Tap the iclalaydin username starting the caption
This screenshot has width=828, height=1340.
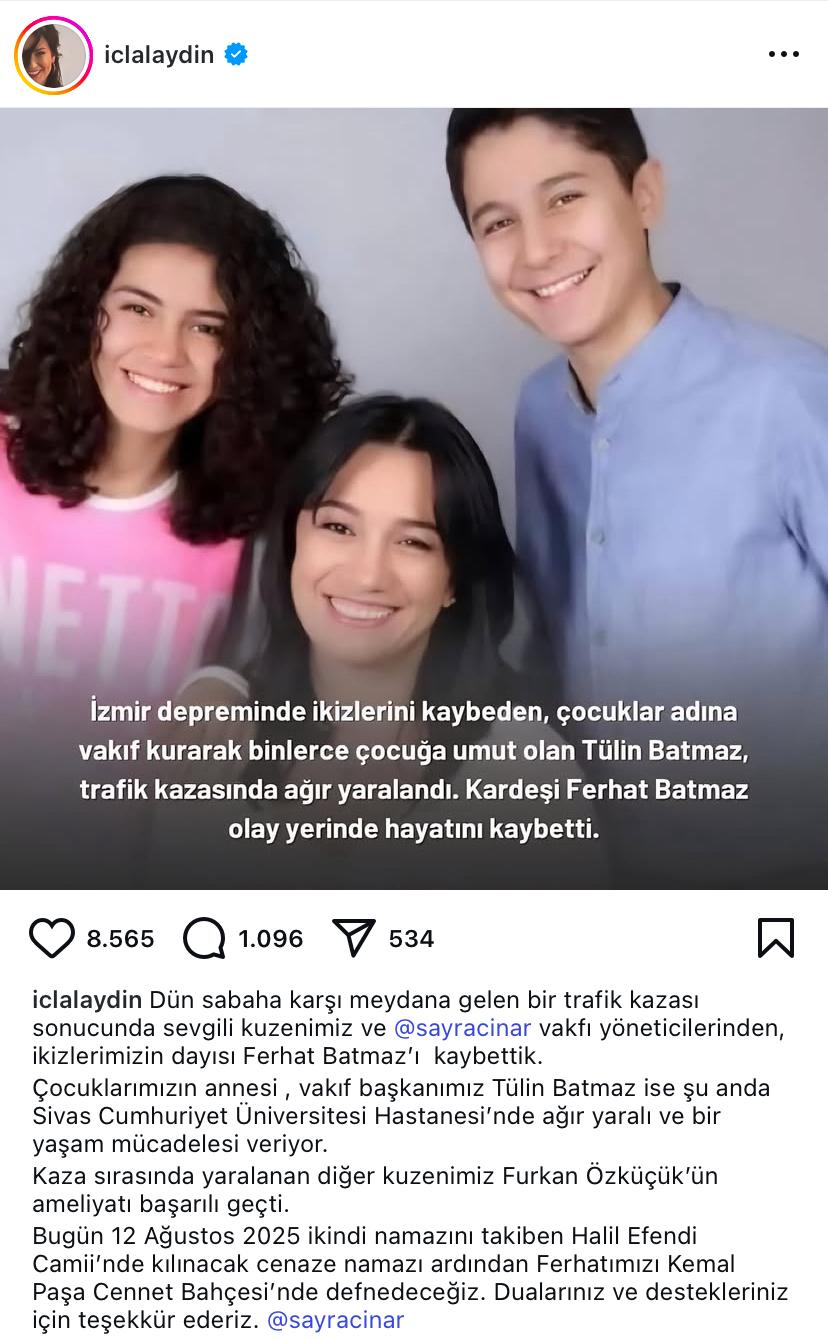(x=88, y=999)
